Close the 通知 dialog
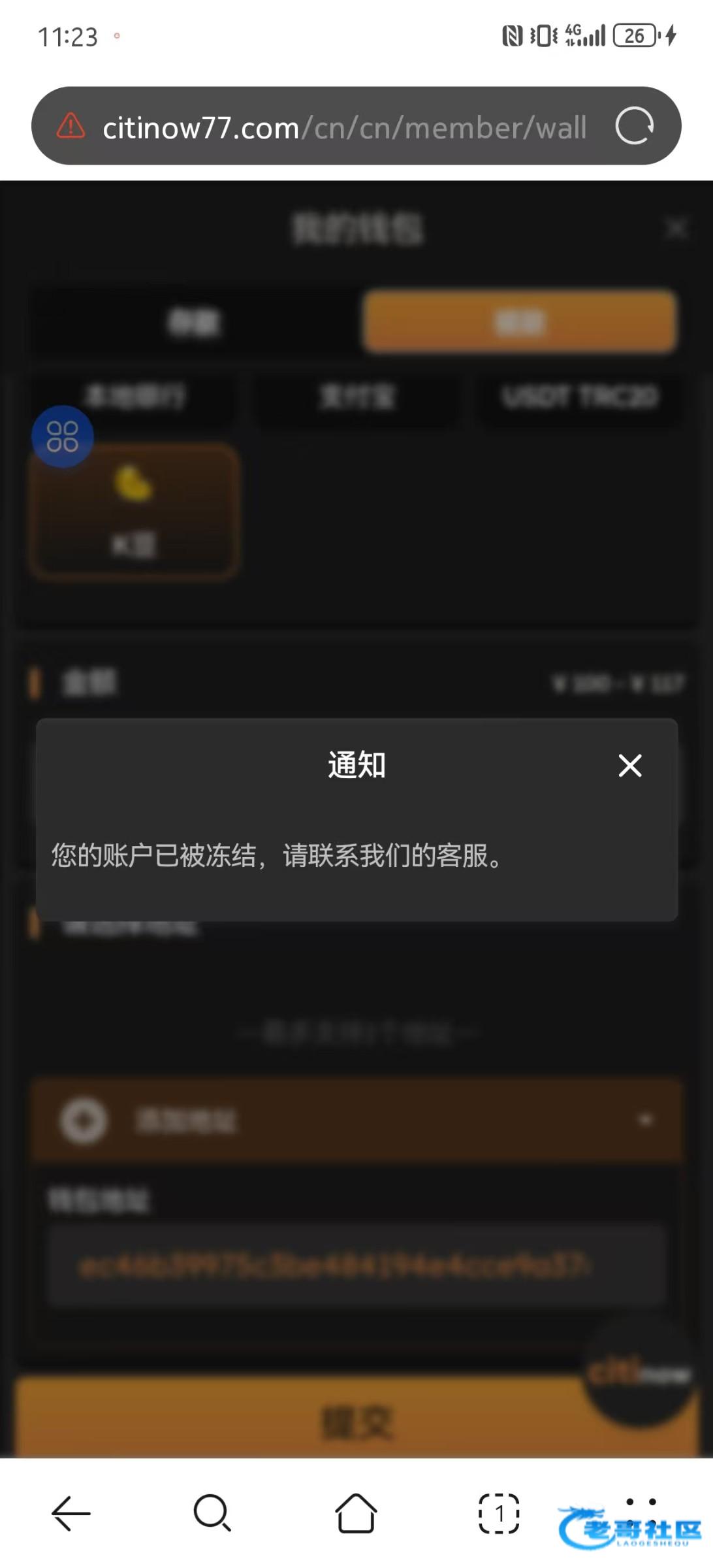The height and width of the screenshot is (1568, 713). pos(630,765)
